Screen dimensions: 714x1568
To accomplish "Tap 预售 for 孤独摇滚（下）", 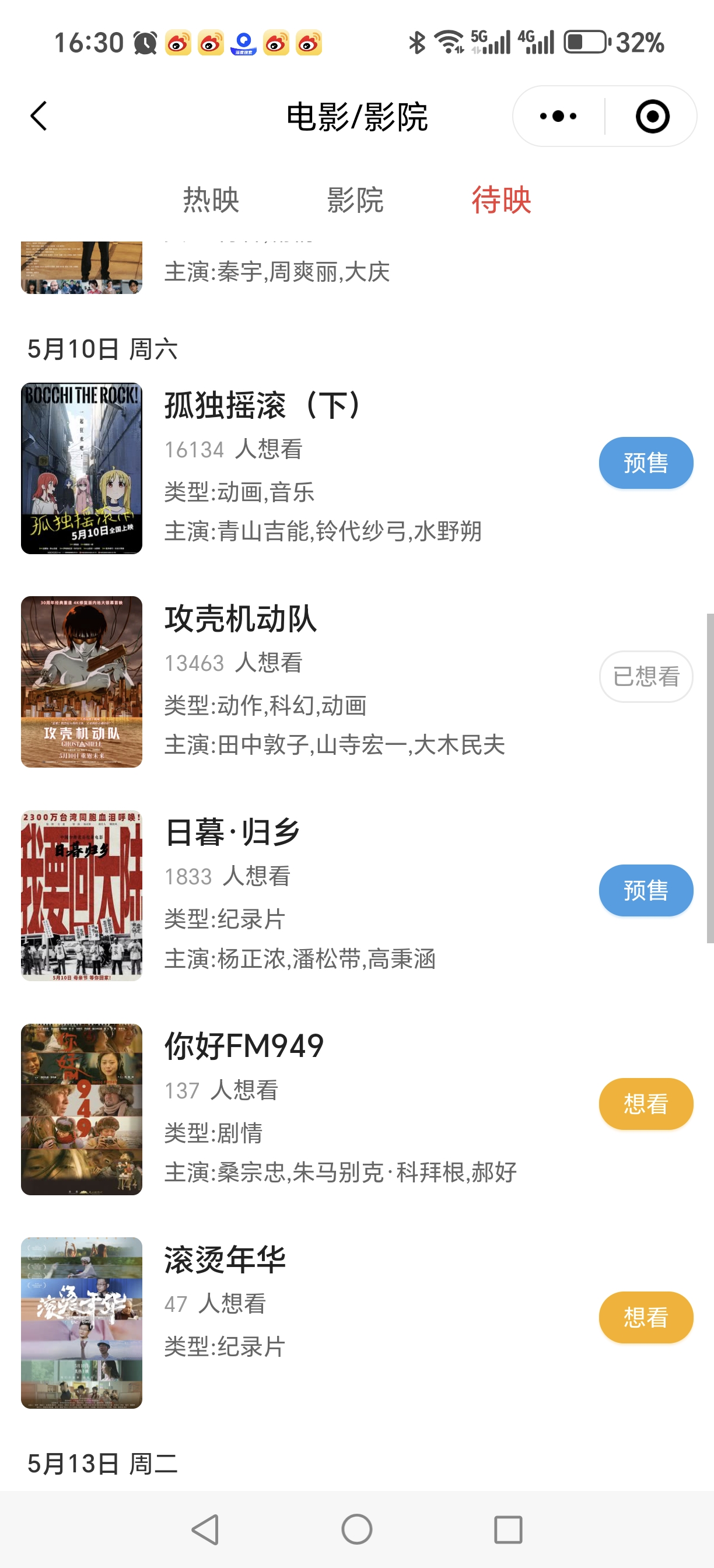I will pyautogui.click(x=645, y=463).
